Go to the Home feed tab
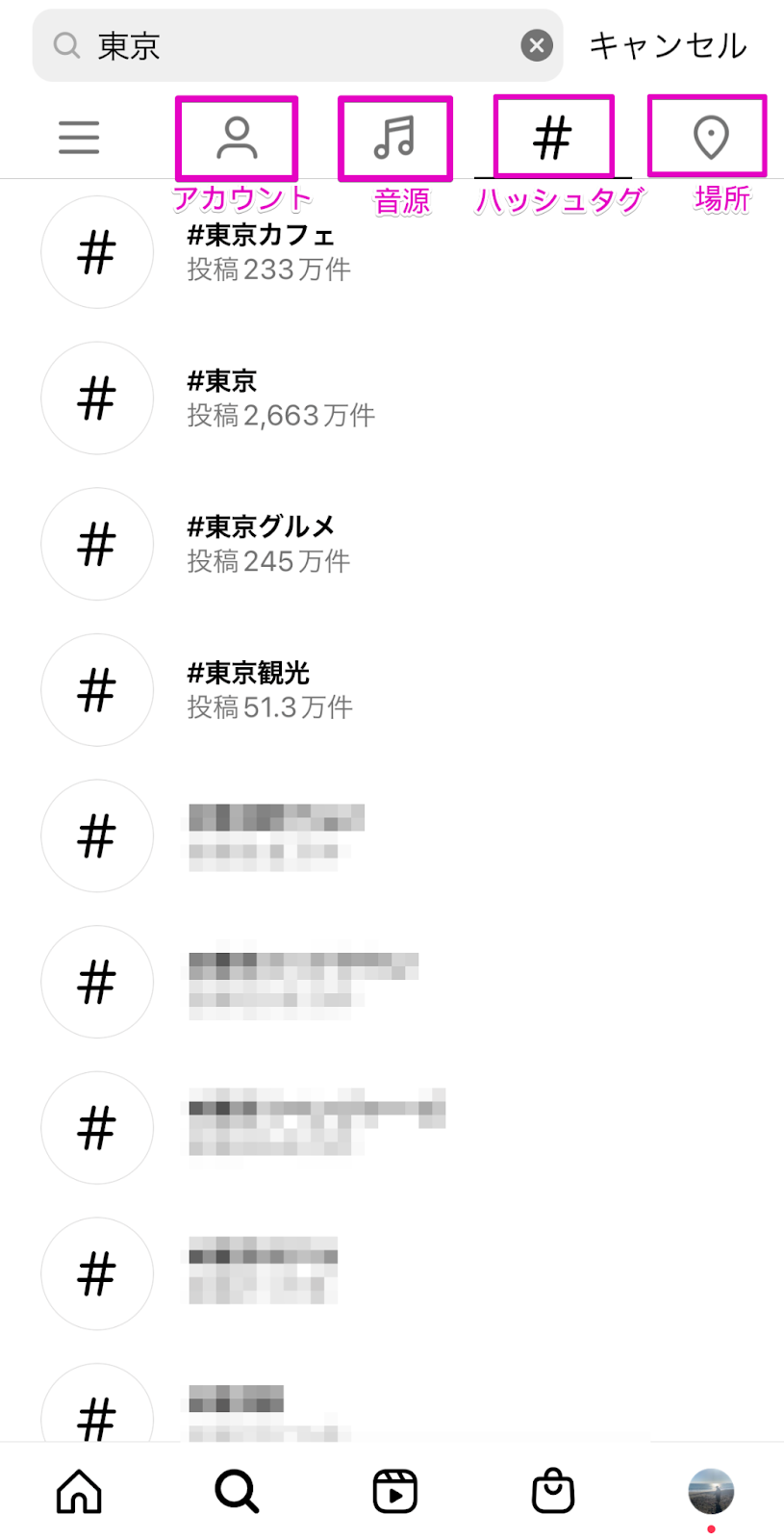 point(79,1492)
